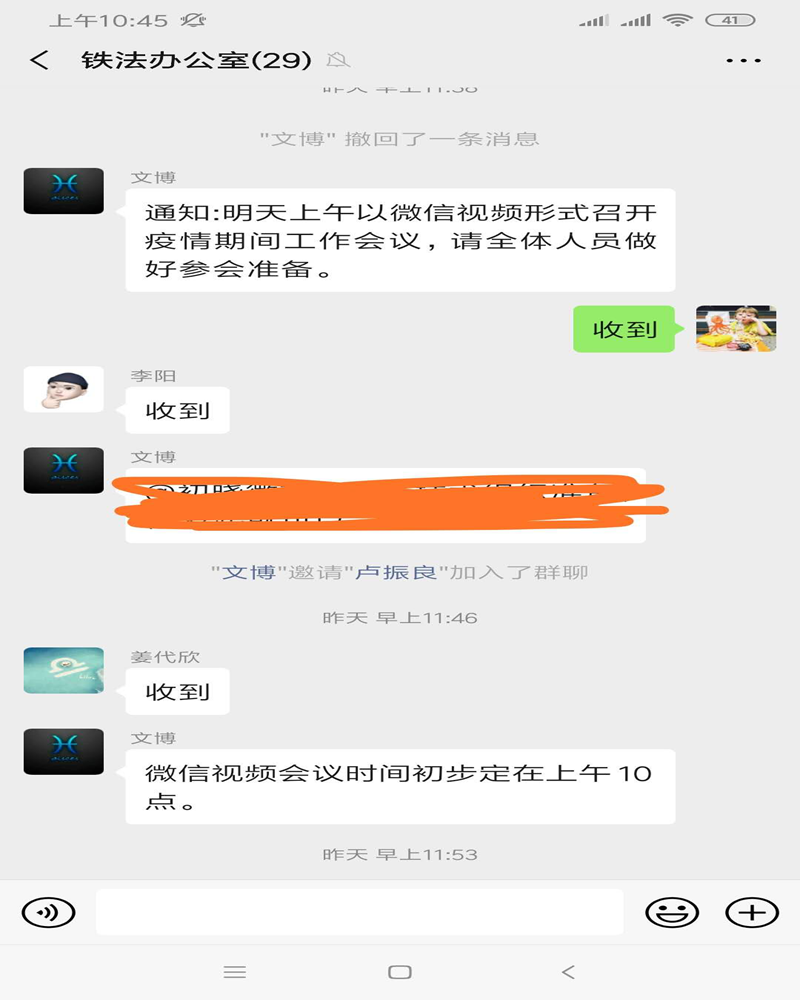Open the group chat options menu
Screen dimensions: 800x1000
[x=743, y=61]
